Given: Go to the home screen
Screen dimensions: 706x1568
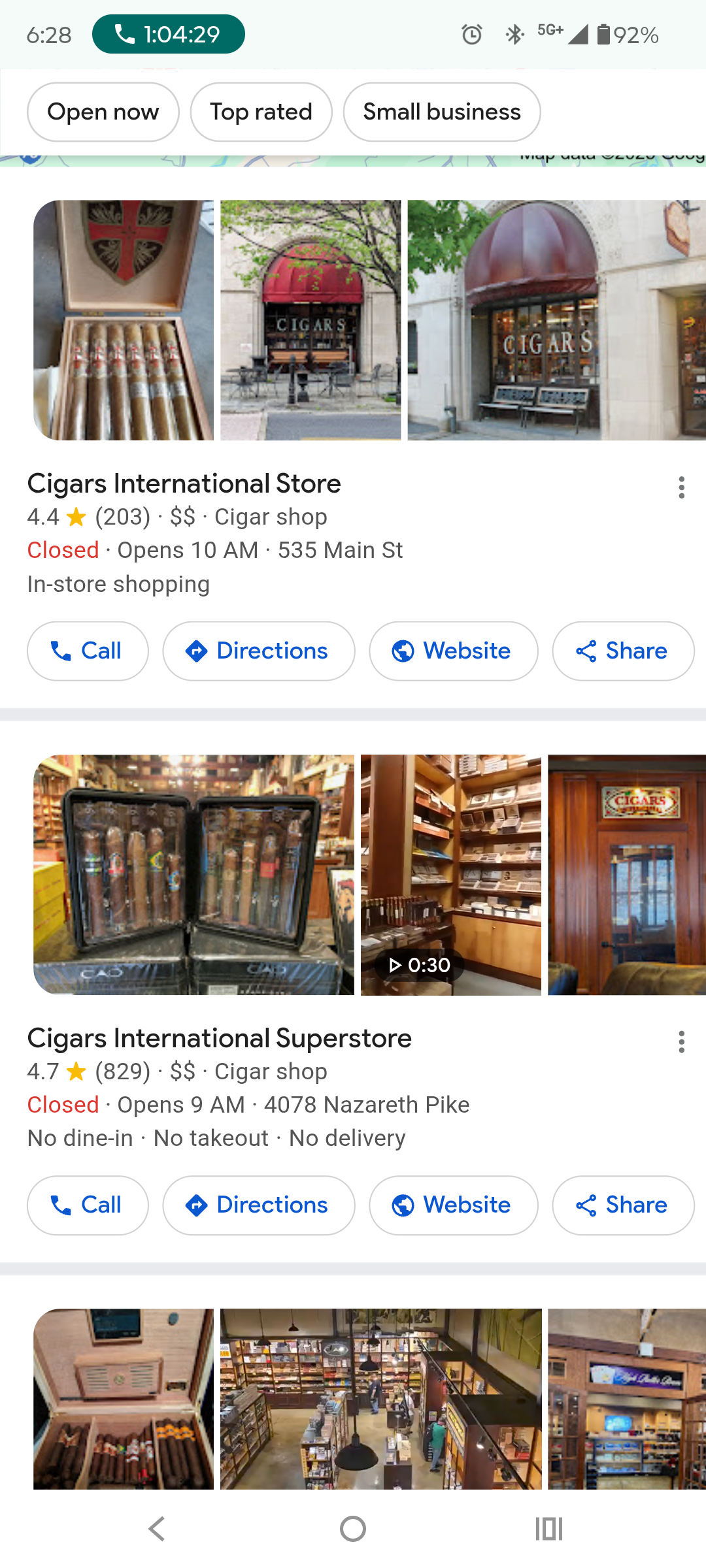Looking at the screenshot, I should pyautogui.click(x=353, y=1529).
